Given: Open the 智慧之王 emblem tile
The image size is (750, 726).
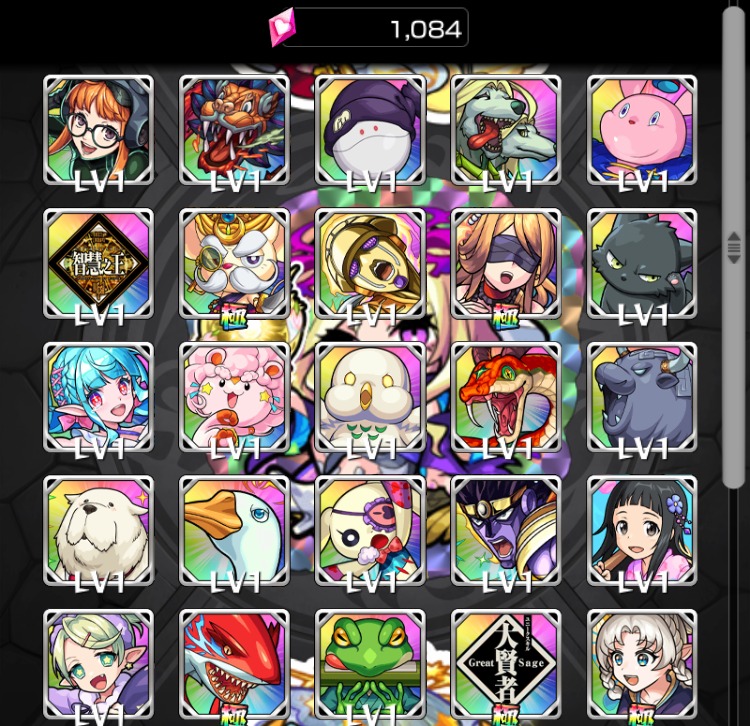Looking at the screenshot, I should pos(98,263).
